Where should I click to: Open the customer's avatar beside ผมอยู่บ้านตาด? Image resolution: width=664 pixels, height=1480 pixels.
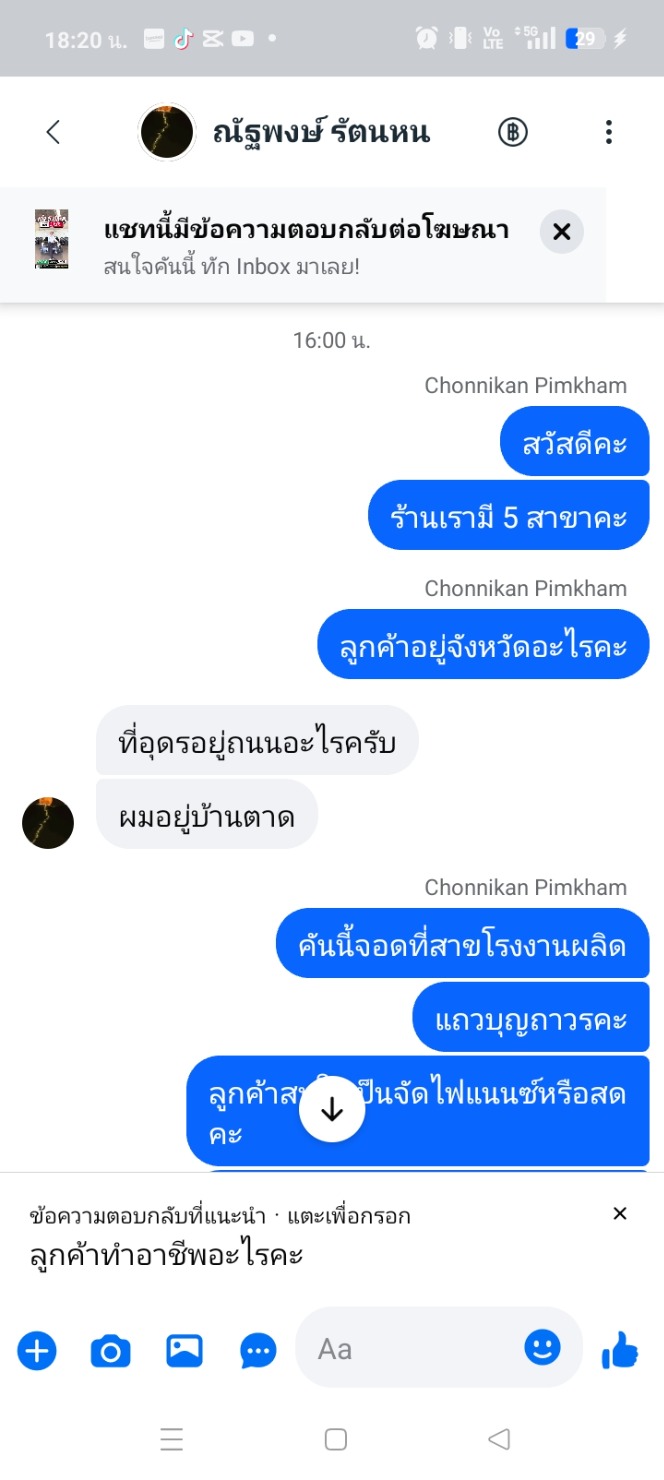coord(48,823)
